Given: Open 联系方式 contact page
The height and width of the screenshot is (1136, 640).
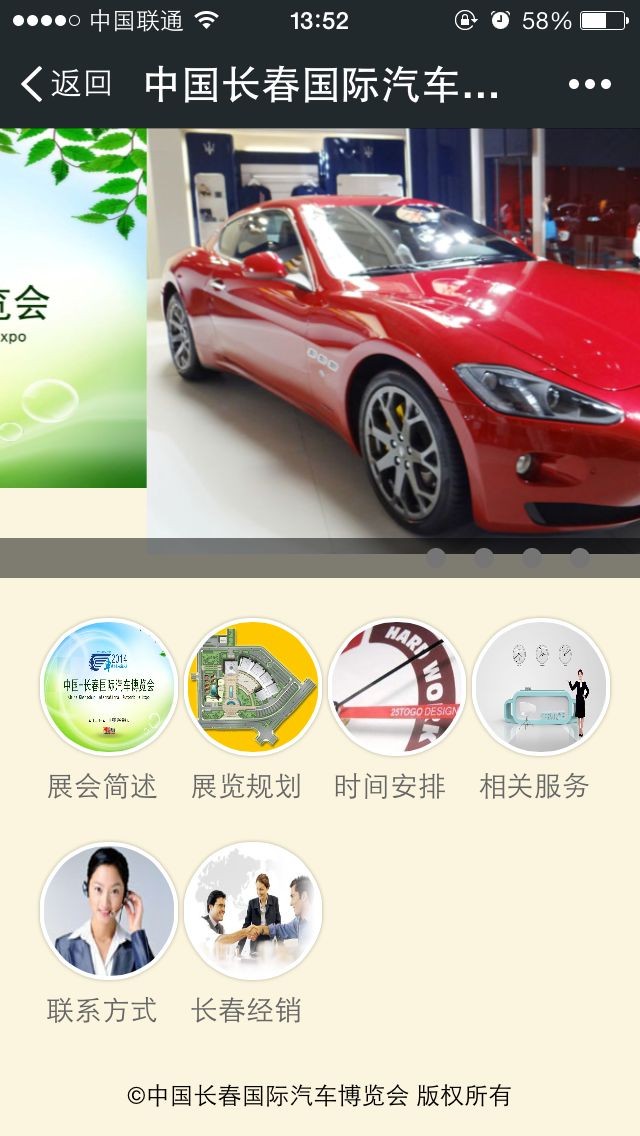Looking at the screenshot, I should (108, 911).
